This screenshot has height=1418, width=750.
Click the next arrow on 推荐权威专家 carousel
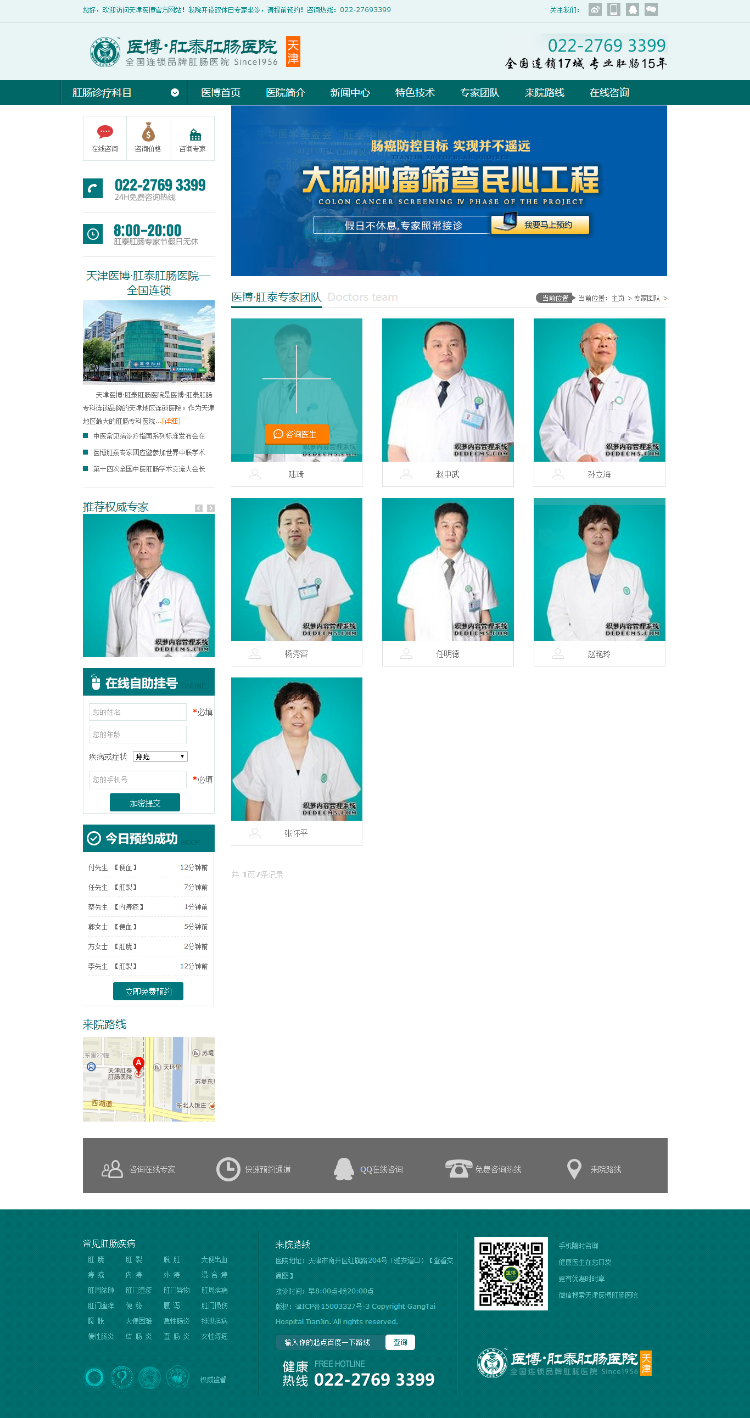tap(210, 508)
